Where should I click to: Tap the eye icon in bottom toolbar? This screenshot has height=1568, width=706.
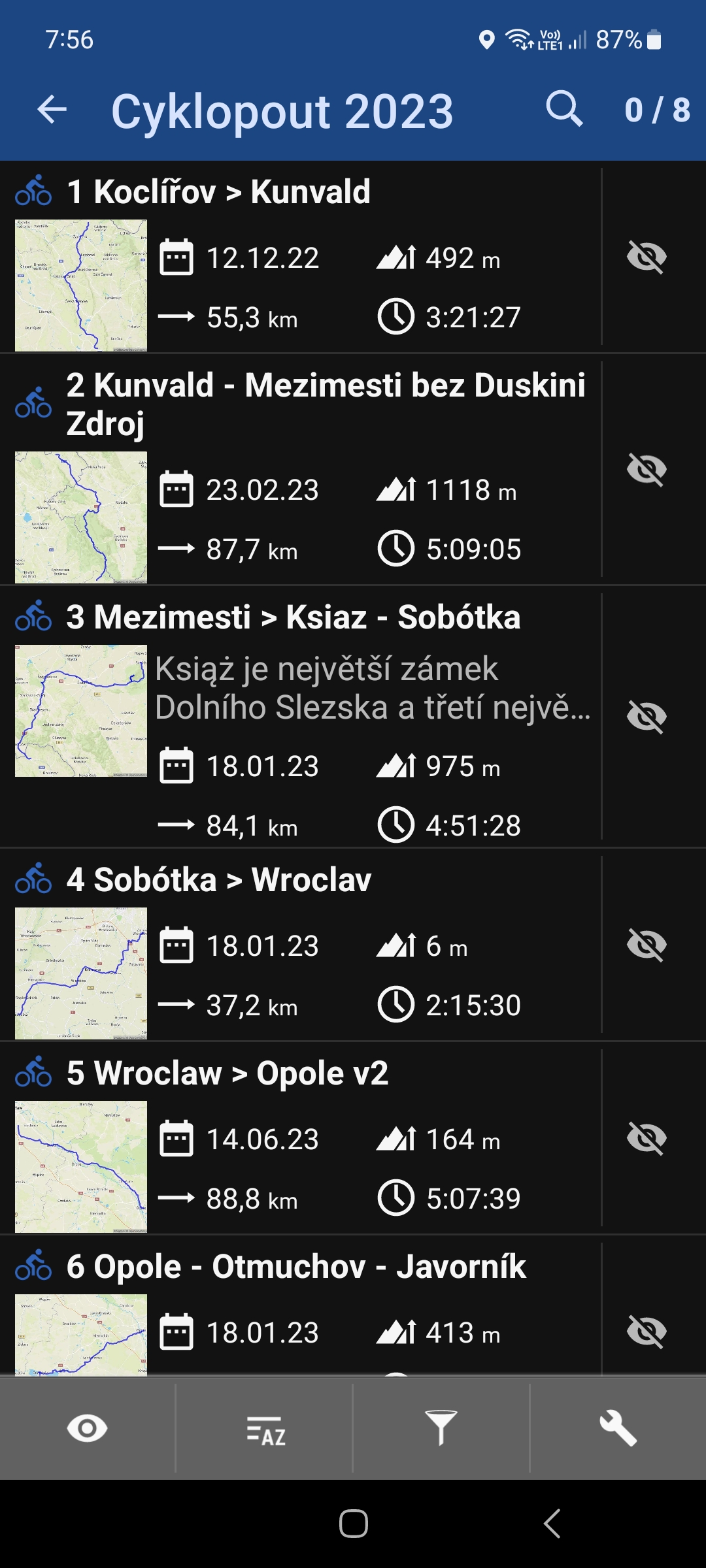(x=88, y=1428)
